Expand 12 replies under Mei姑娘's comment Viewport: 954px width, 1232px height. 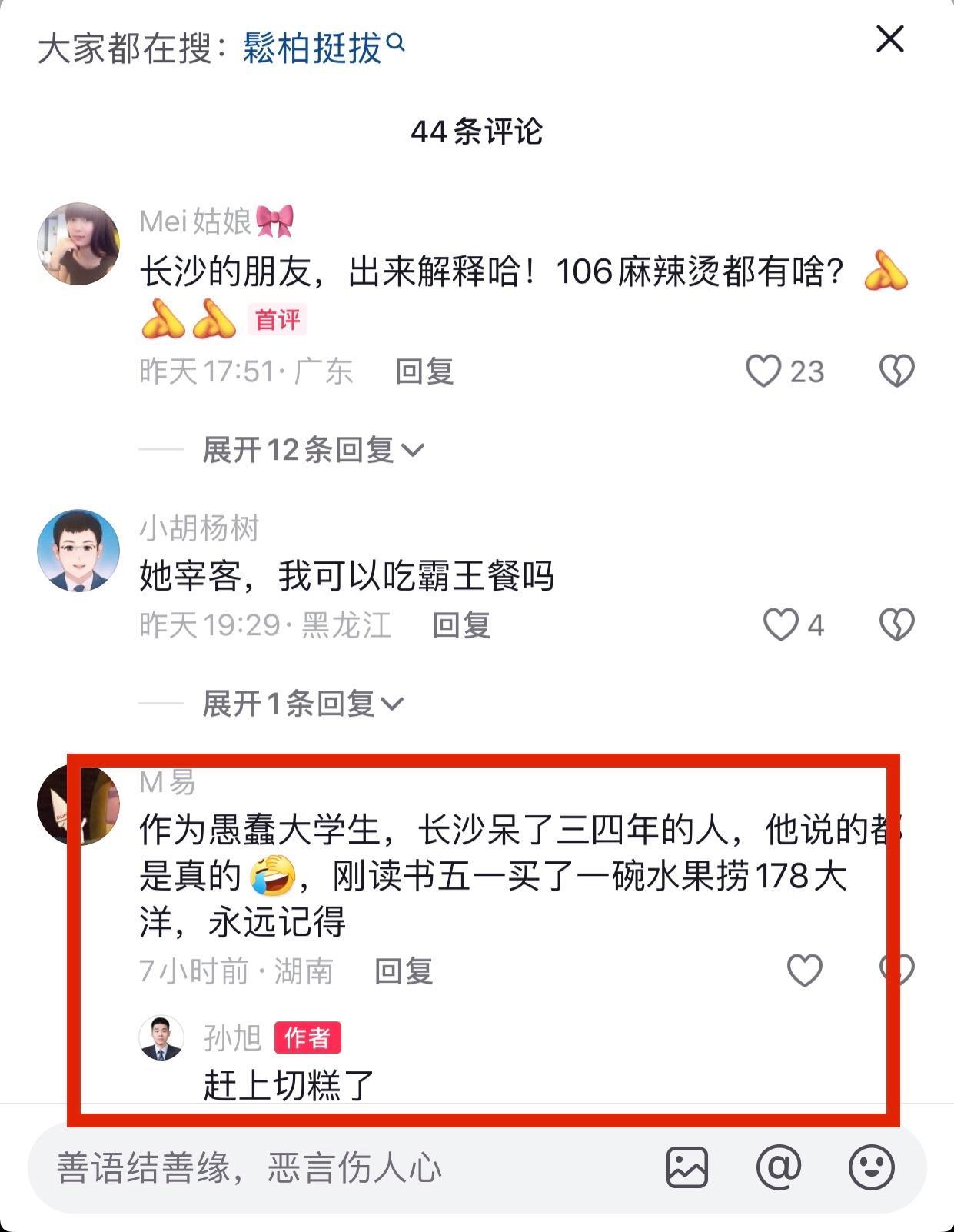point(312,450)
